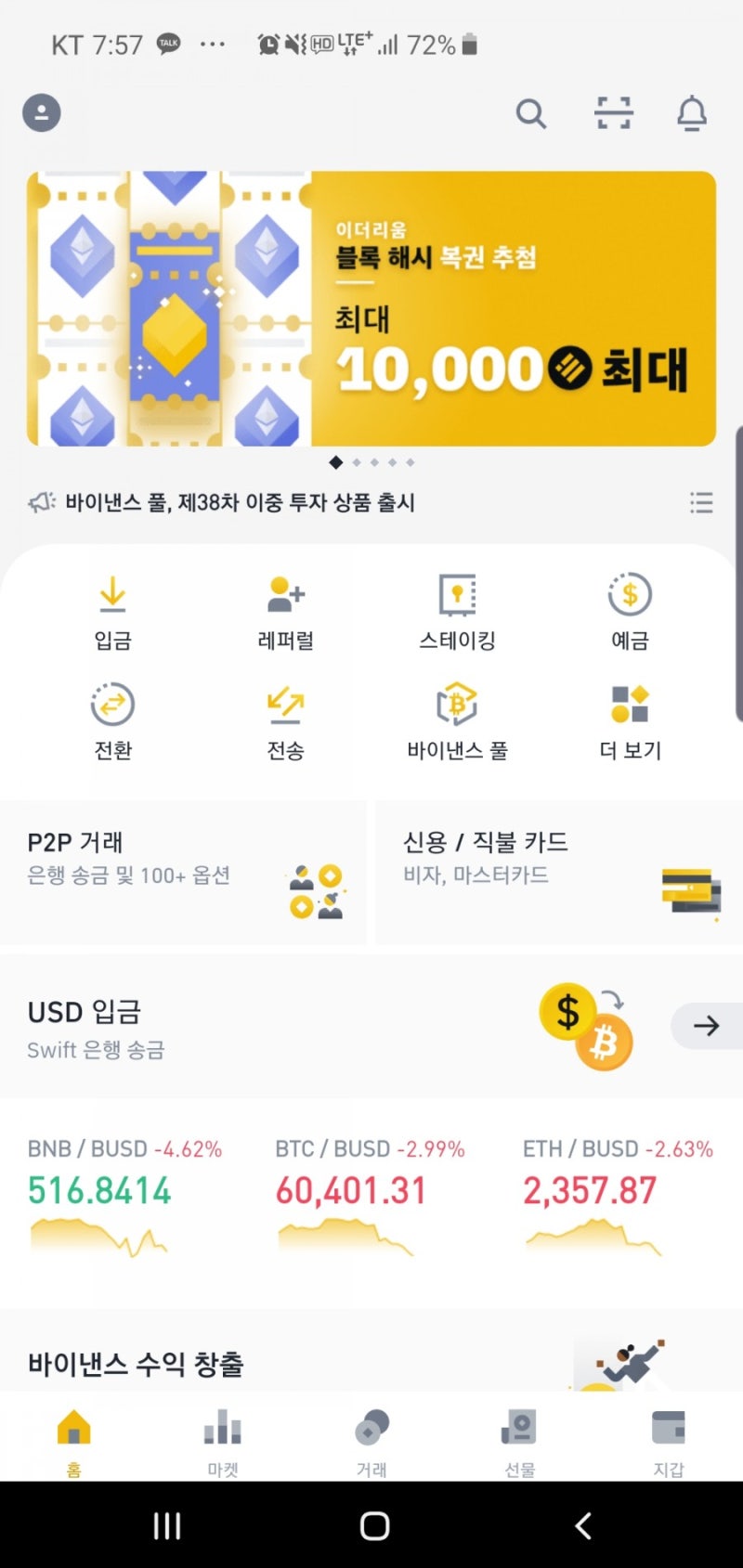Select the 입금 (Deposit) icon
Viewport: 743px width, 1568px height.
[x=112, y=609]
